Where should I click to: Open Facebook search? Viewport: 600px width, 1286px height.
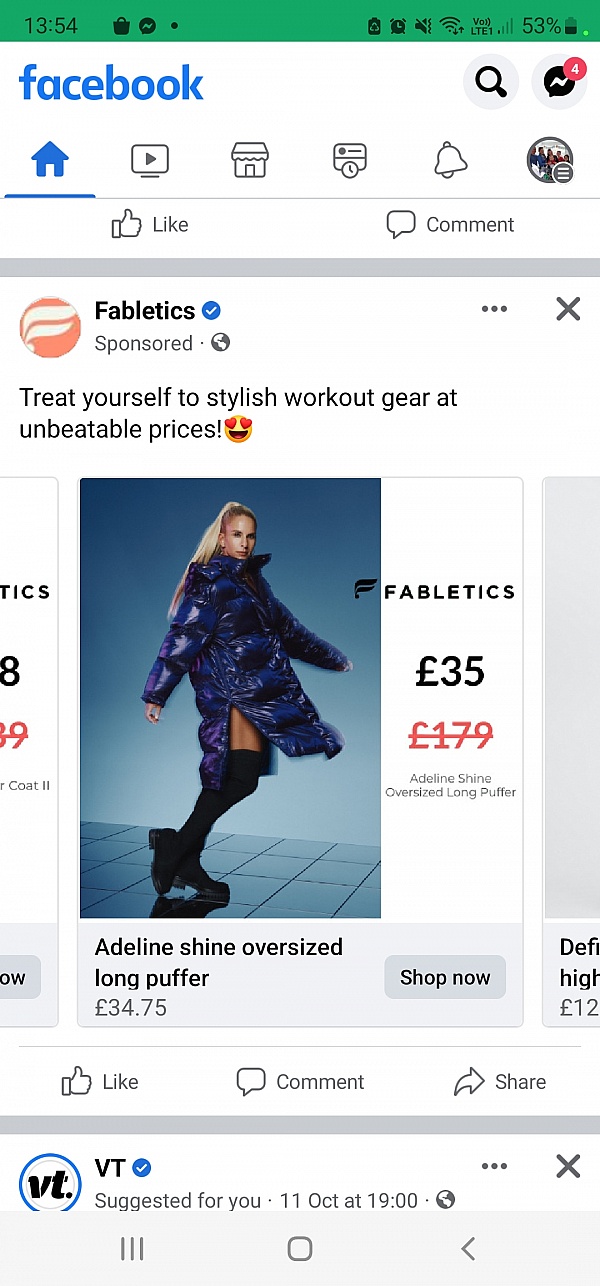click(x=490, y=82)
